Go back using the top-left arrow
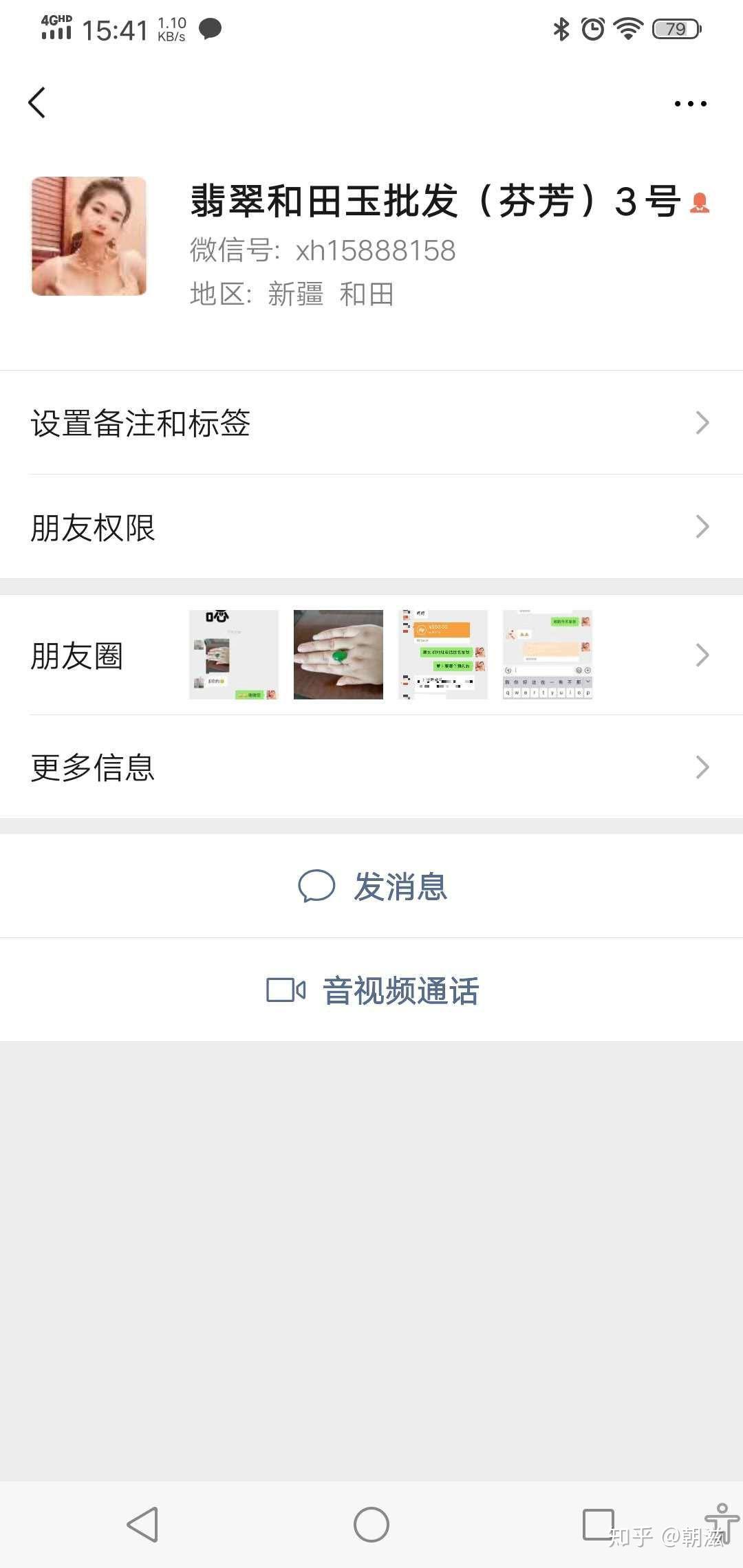The image size is (743, 1568). tap(37, 103)
